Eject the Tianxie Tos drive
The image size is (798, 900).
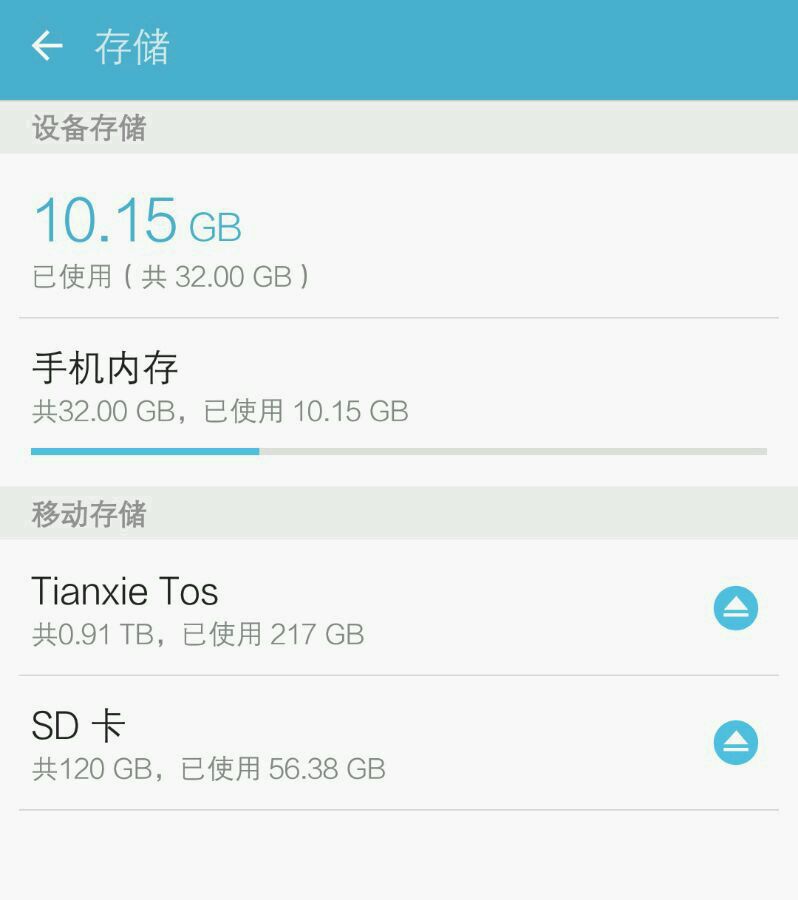click(x=736, y=609)
